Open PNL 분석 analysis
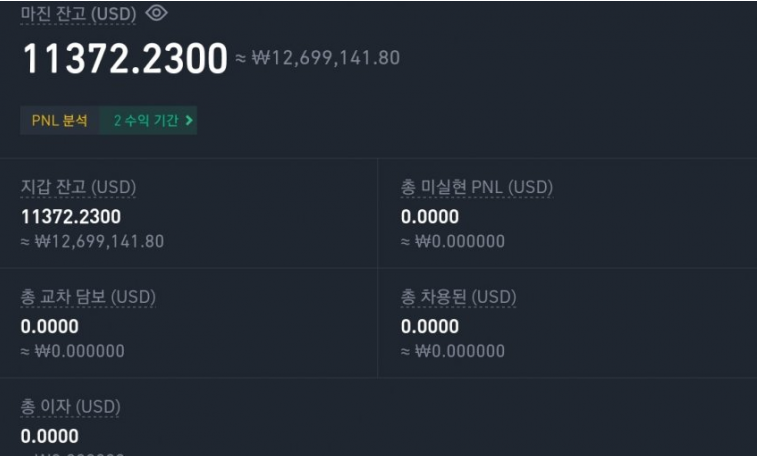 (59, 121)
